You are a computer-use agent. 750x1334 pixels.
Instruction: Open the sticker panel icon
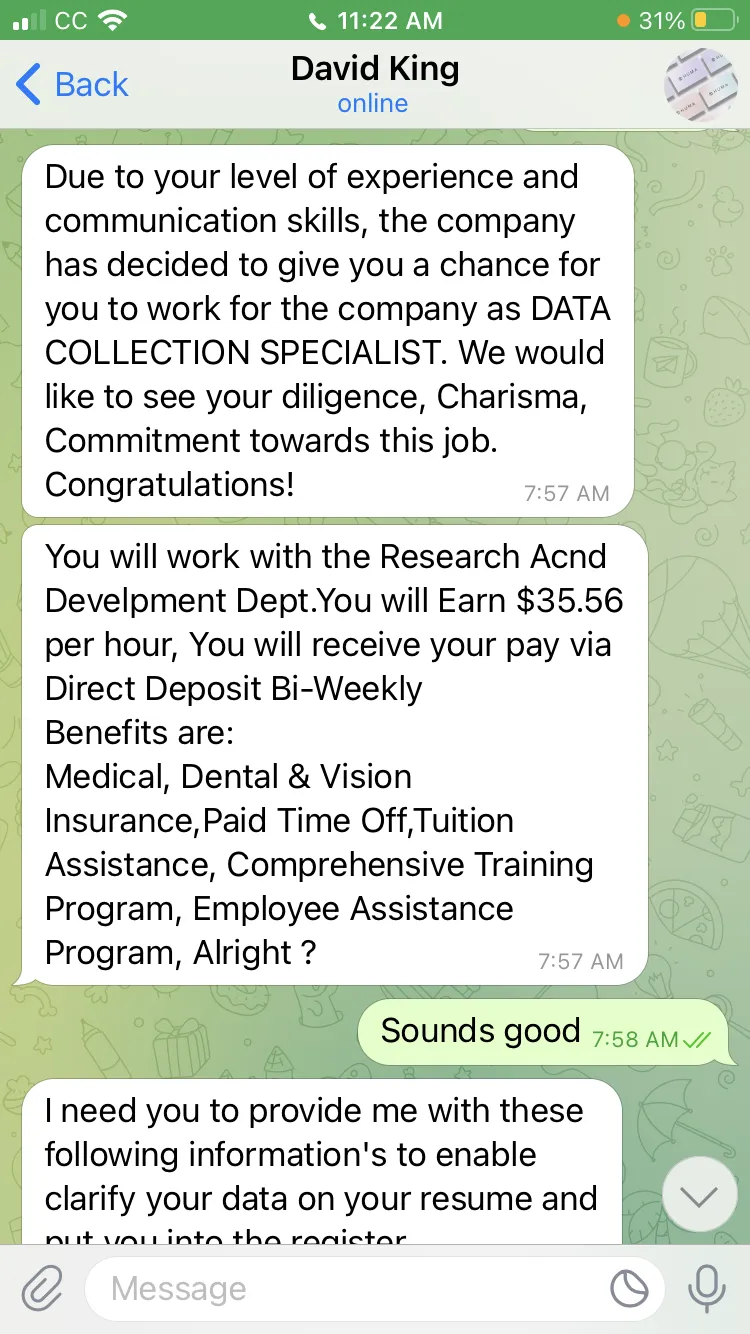[629, 1290]
